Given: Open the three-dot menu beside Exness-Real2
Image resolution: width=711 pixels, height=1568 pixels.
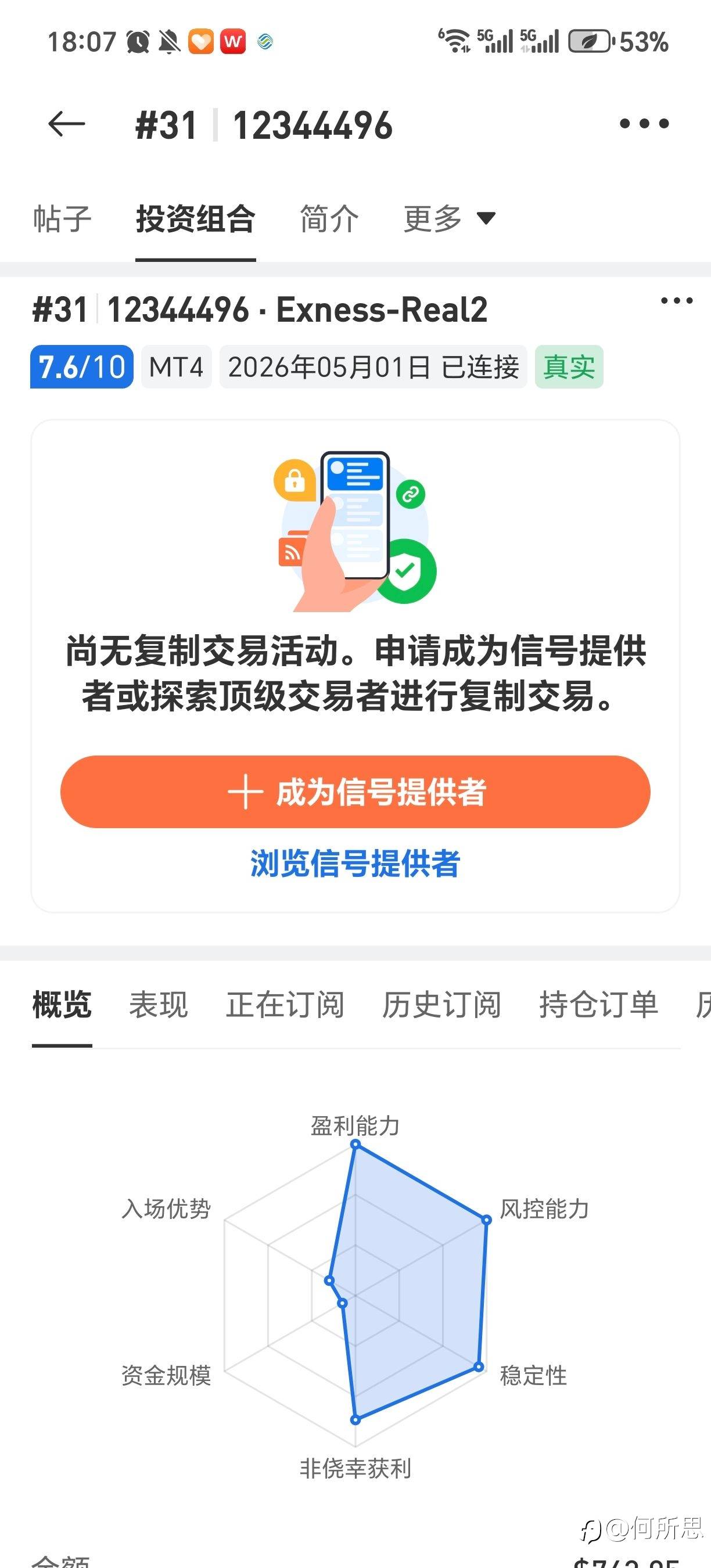Looking at the screenshot, I should click(677, 301).
